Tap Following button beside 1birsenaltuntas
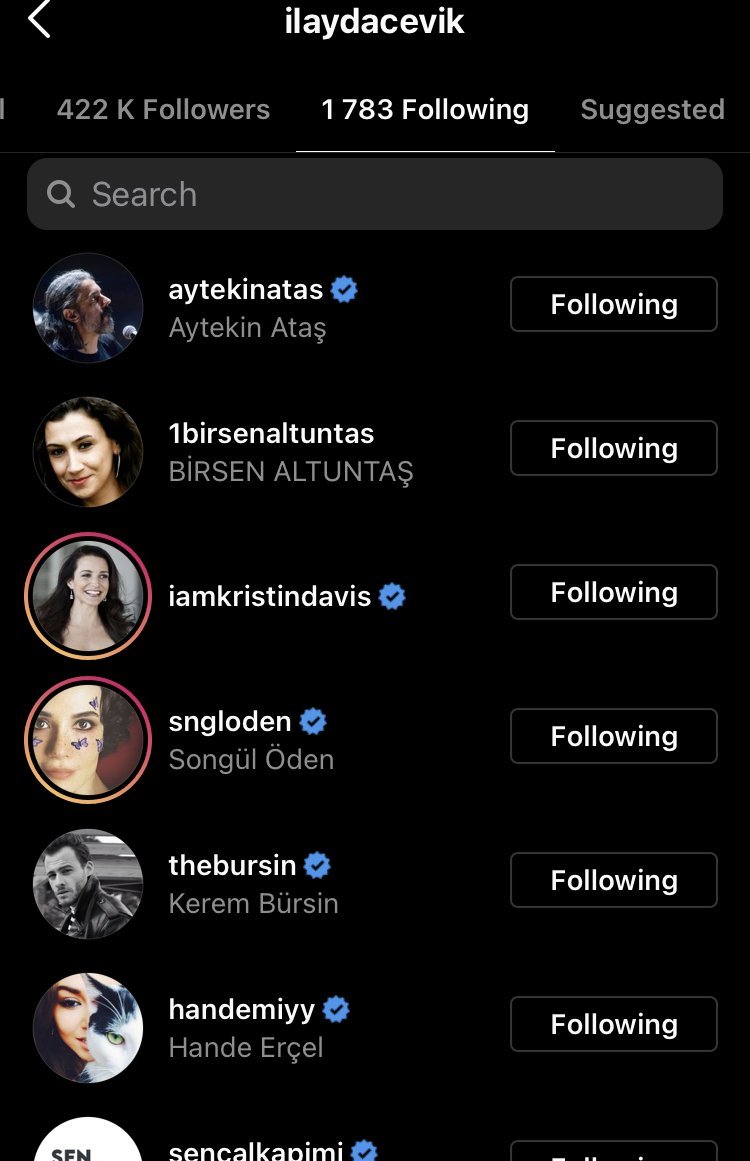This screenshot has width=750, height=1161. 614,448
